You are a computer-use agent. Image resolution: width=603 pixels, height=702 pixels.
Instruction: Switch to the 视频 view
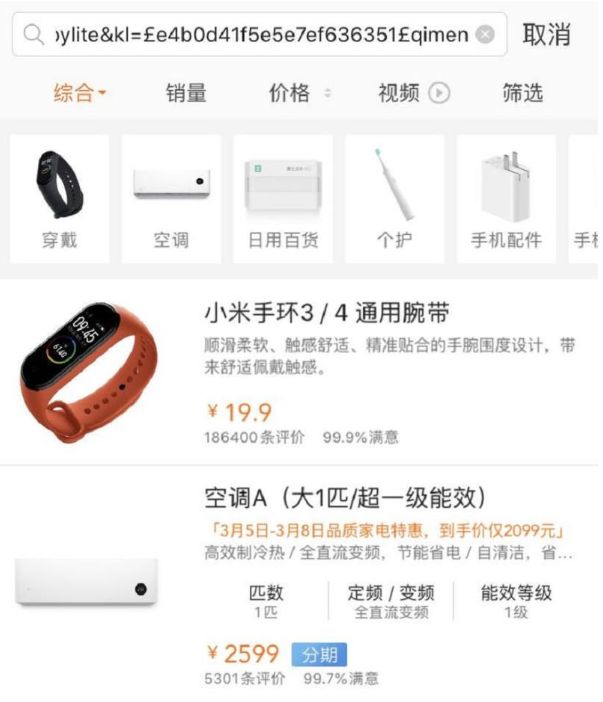pos(414,93)
